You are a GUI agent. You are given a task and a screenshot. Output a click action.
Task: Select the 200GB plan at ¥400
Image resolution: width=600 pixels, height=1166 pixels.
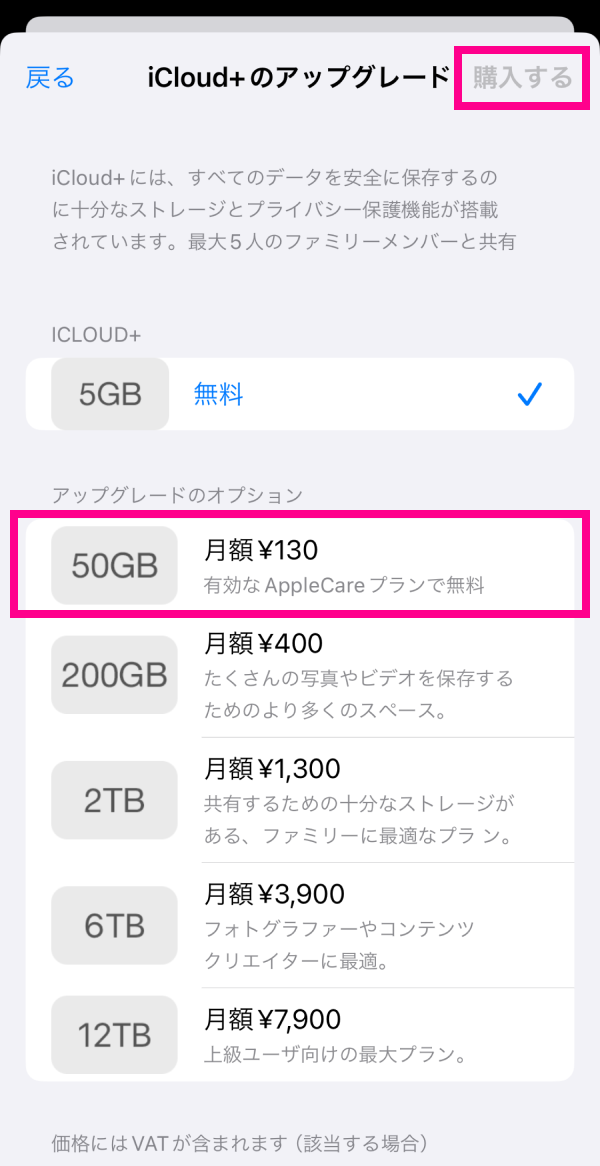pyautogui.click(x=300, y=674)
